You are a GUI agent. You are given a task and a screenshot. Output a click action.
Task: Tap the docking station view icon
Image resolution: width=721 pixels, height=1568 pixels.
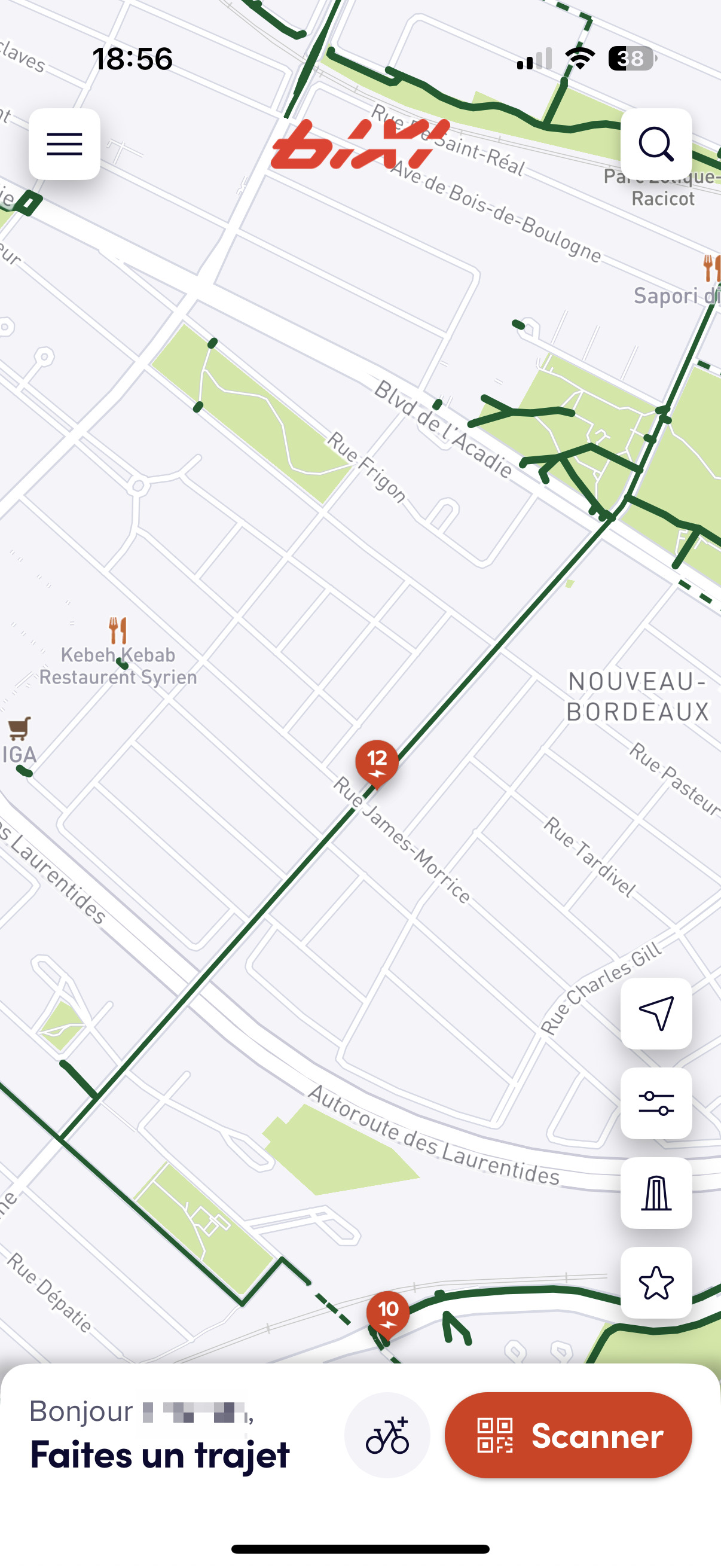656,1193
